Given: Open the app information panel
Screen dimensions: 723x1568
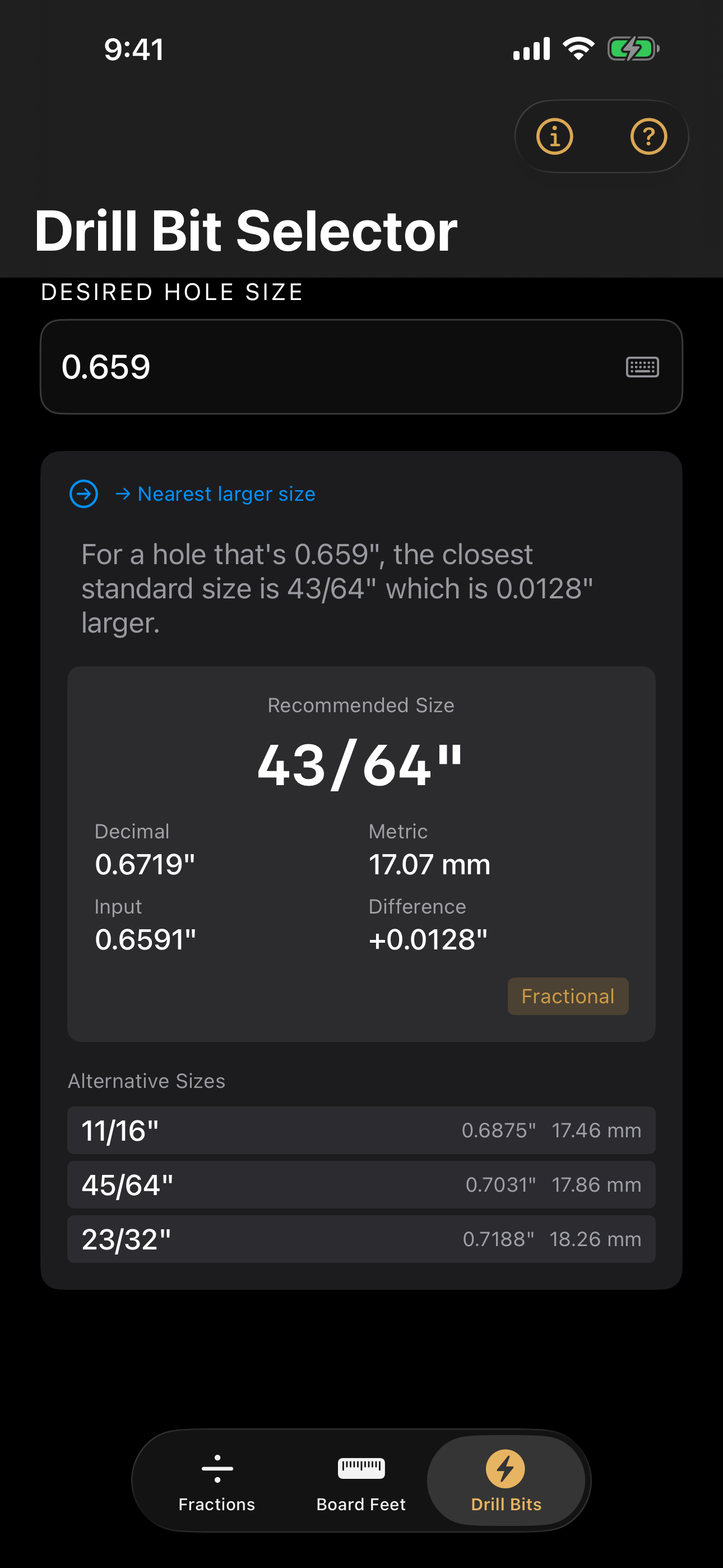Looking at the screenshot, I should click(554, 136).
